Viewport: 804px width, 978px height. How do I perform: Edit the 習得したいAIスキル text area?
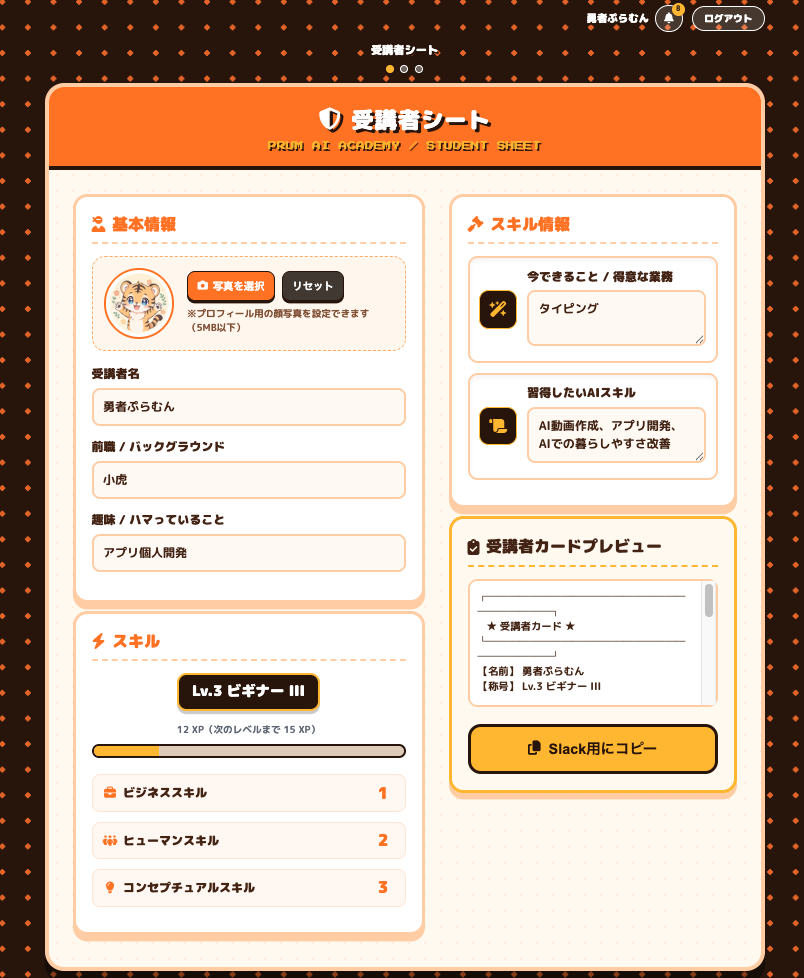[x=616, y=435]
